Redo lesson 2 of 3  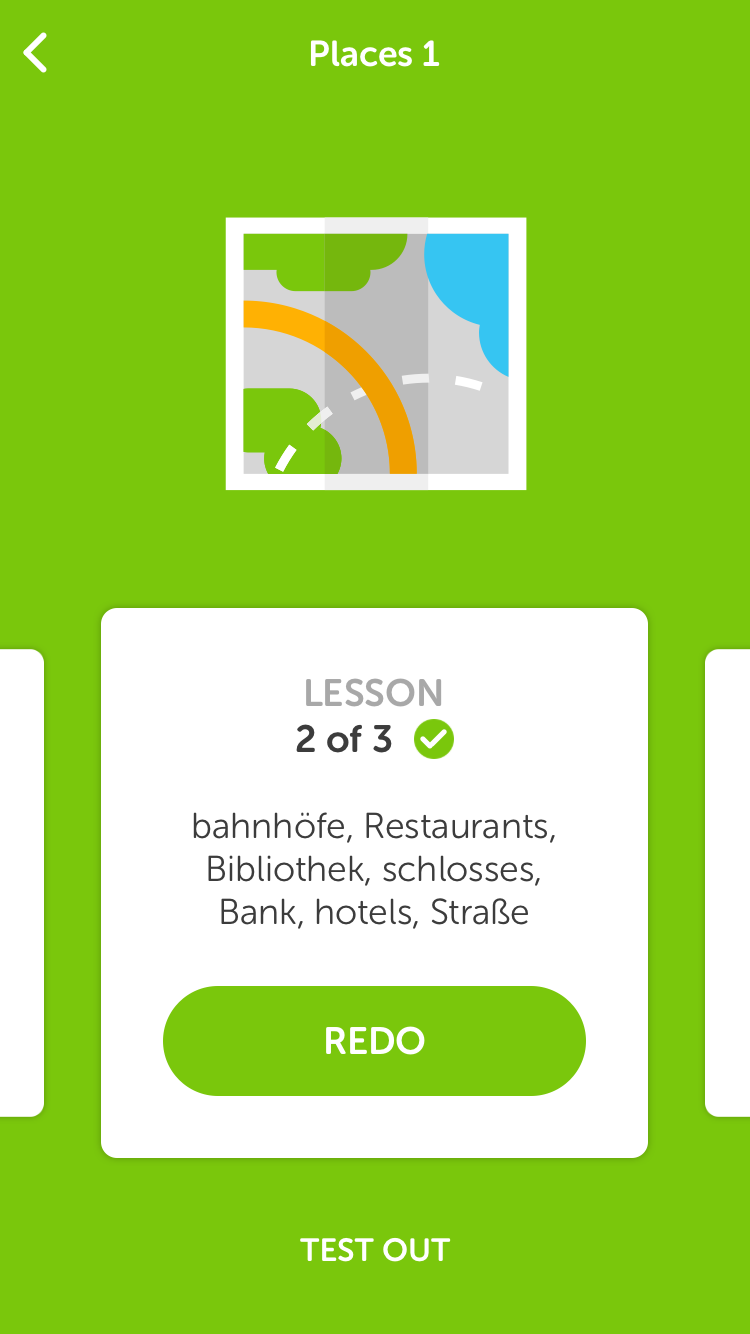click(x=374, y=1041)
